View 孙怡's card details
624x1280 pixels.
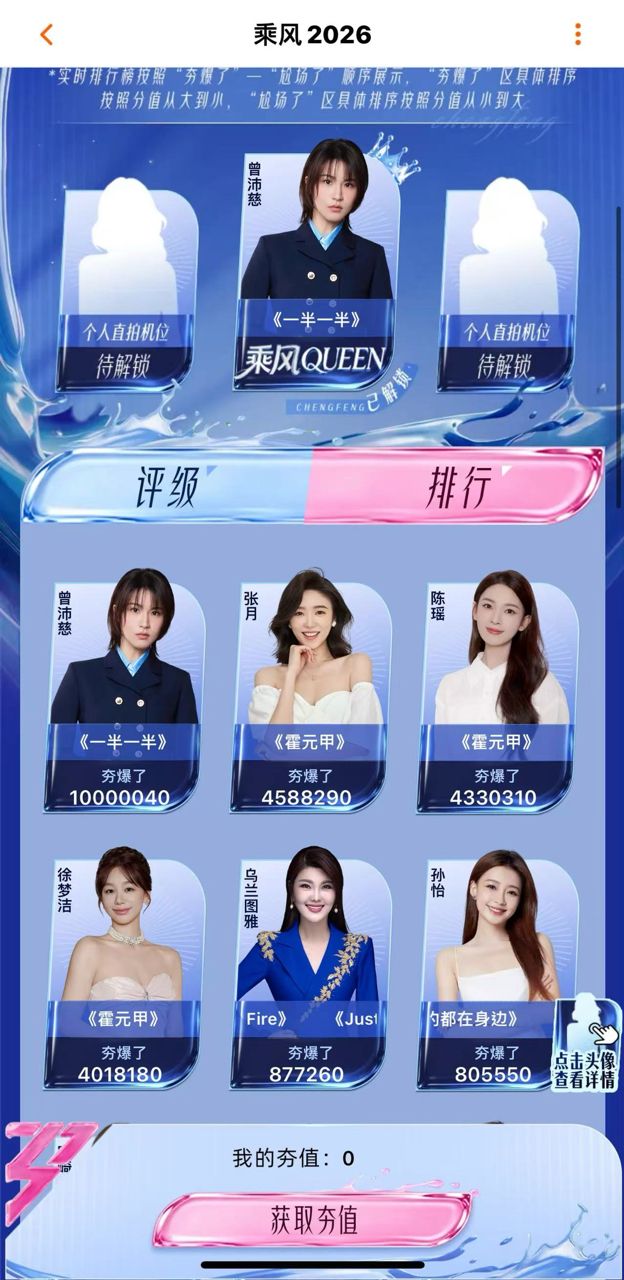click(x=490, y=965)
